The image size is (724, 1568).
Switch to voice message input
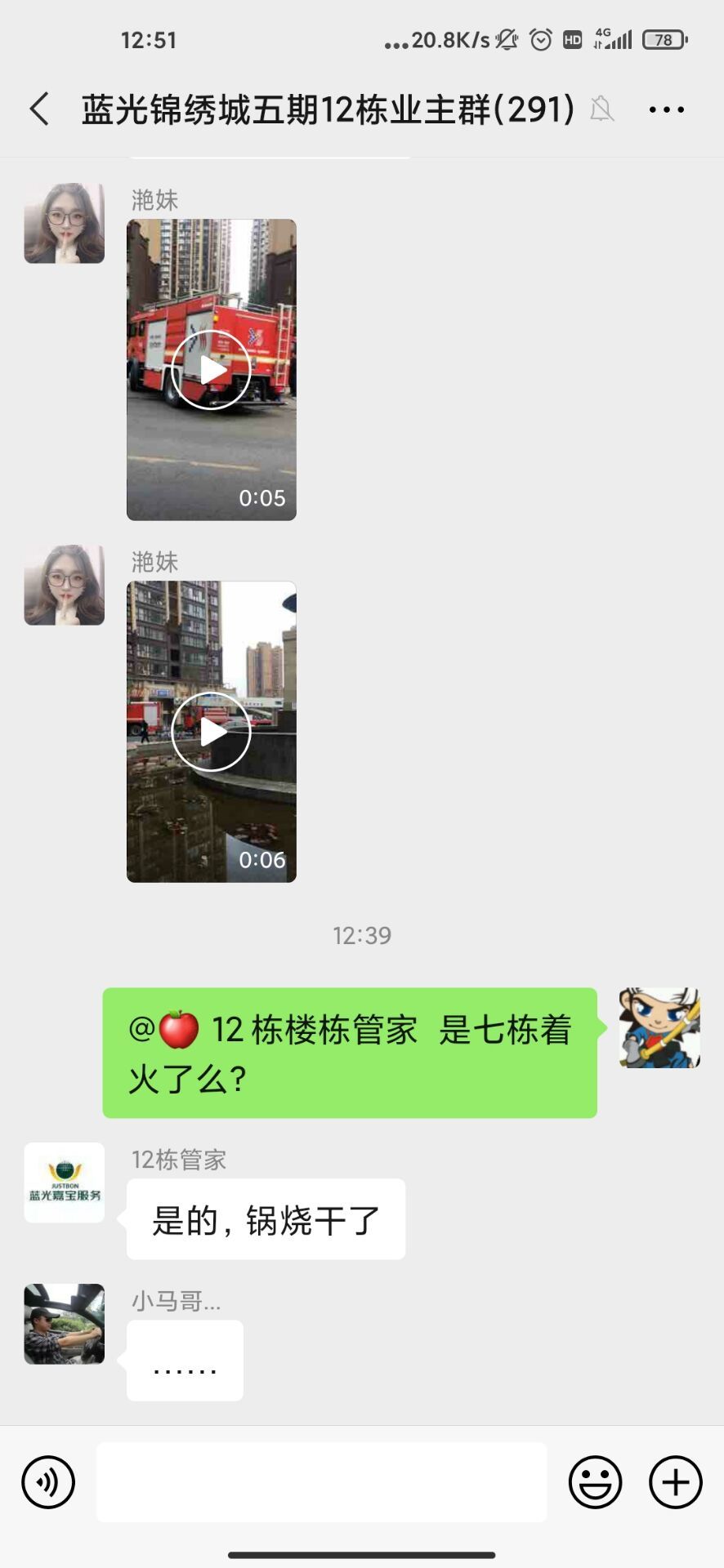coord(48,1481)
